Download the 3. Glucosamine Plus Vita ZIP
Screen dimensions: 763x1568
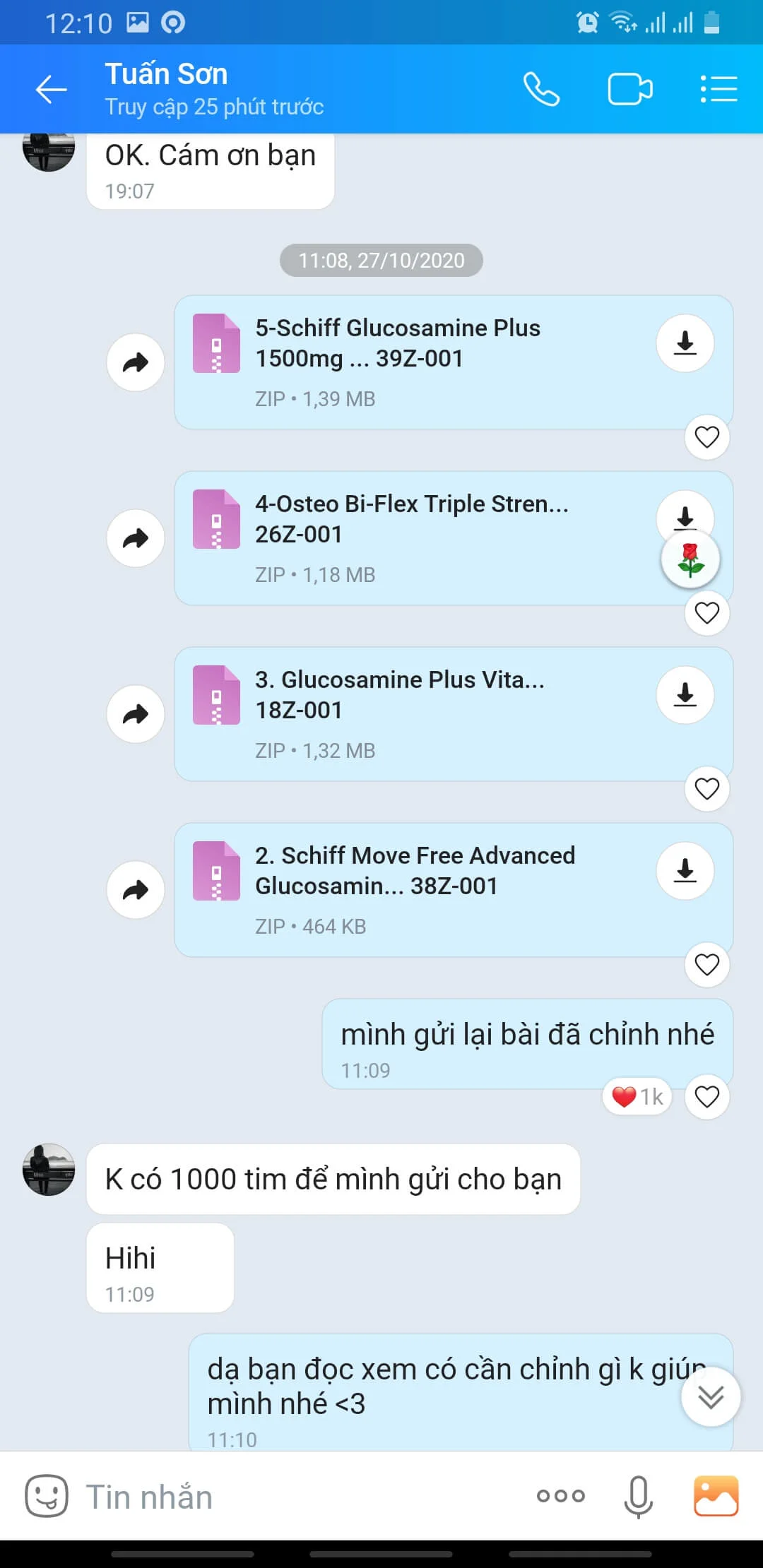point(685,695)
